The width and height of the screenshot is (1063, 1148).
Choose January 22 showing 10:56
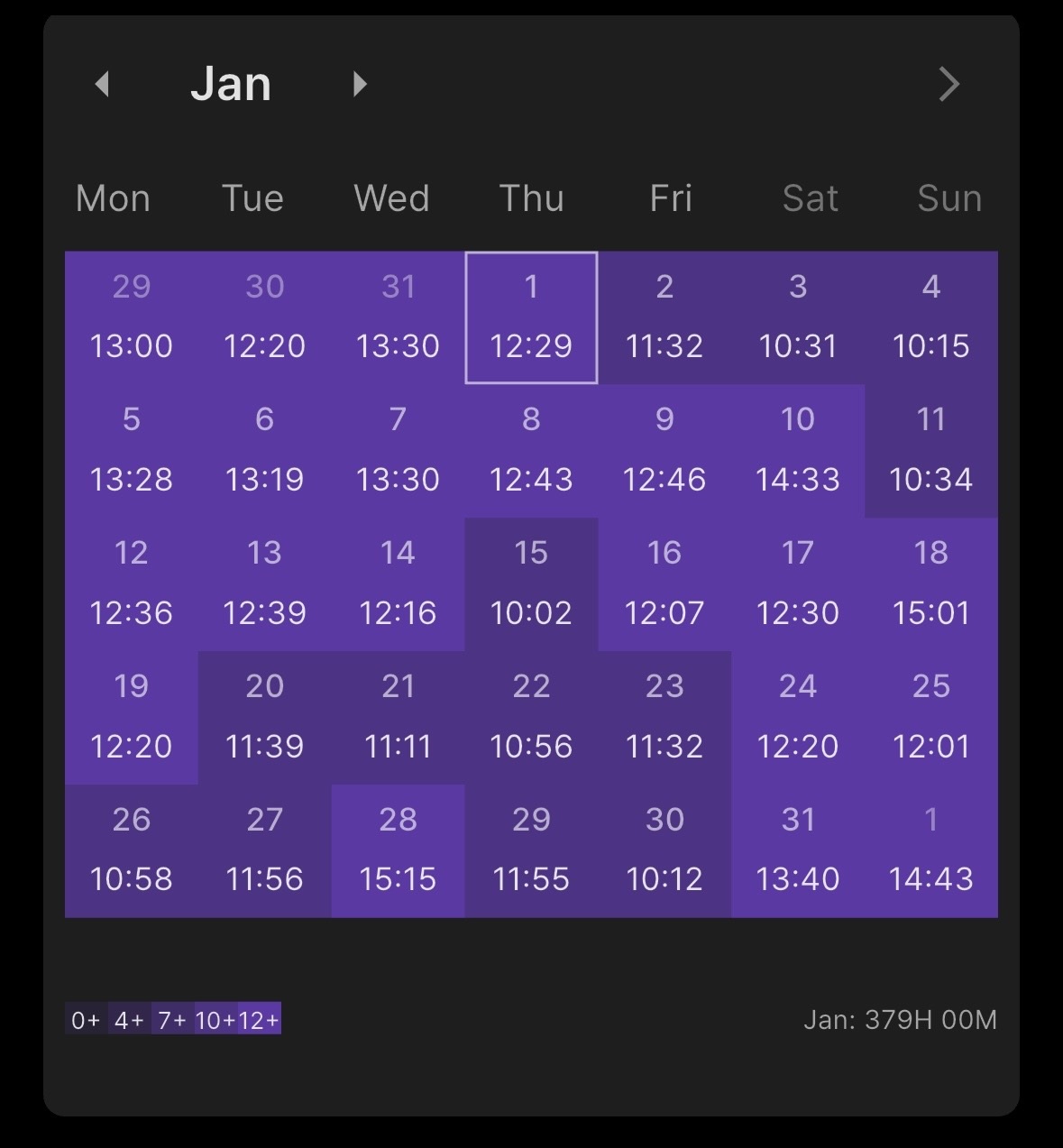pyautogui.click(x=531, y=717)
